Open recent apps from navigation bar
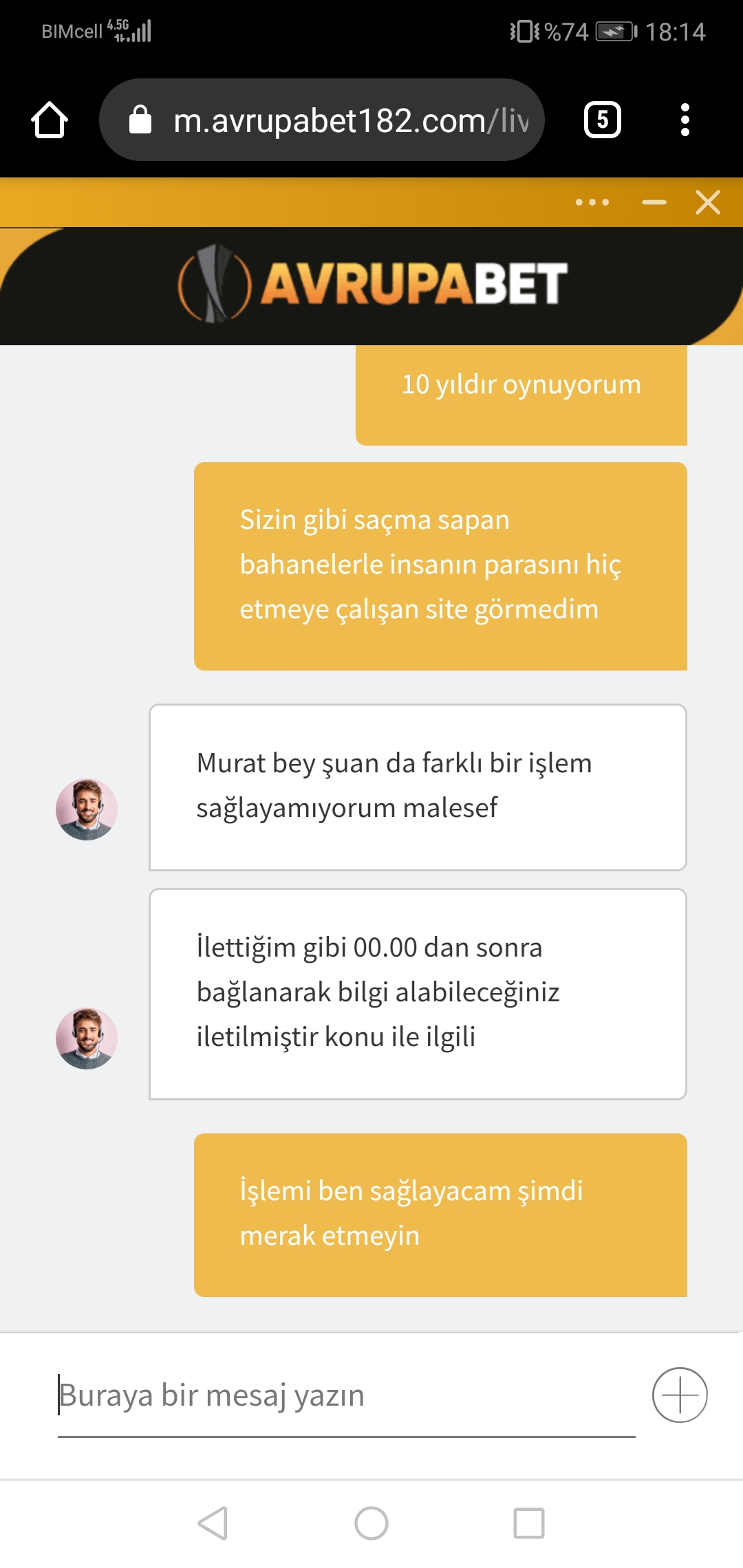The width and height of the screenshot is (743, 1568). [x=529, y=1523]
